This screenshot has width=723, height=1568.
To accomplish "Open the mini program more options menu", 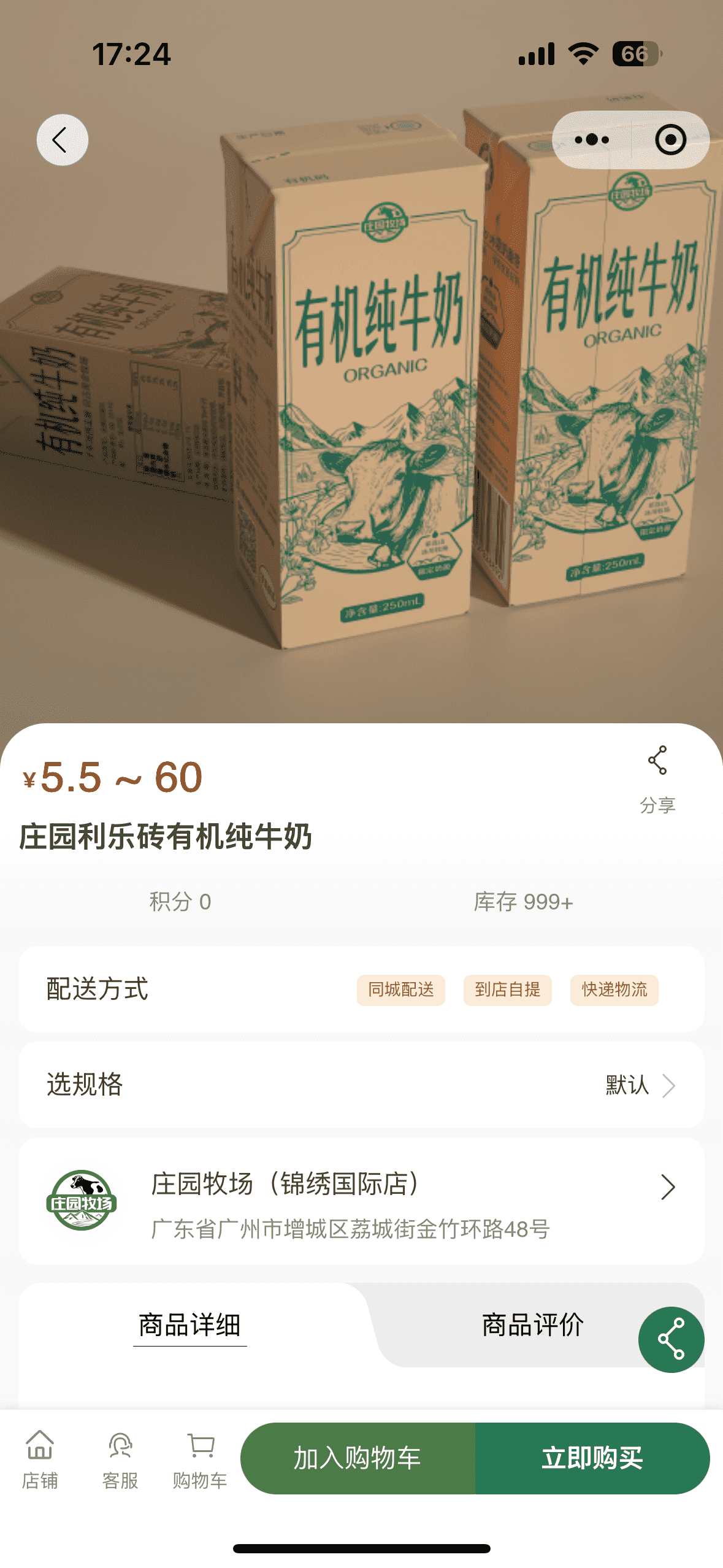I will click(592, 140).
